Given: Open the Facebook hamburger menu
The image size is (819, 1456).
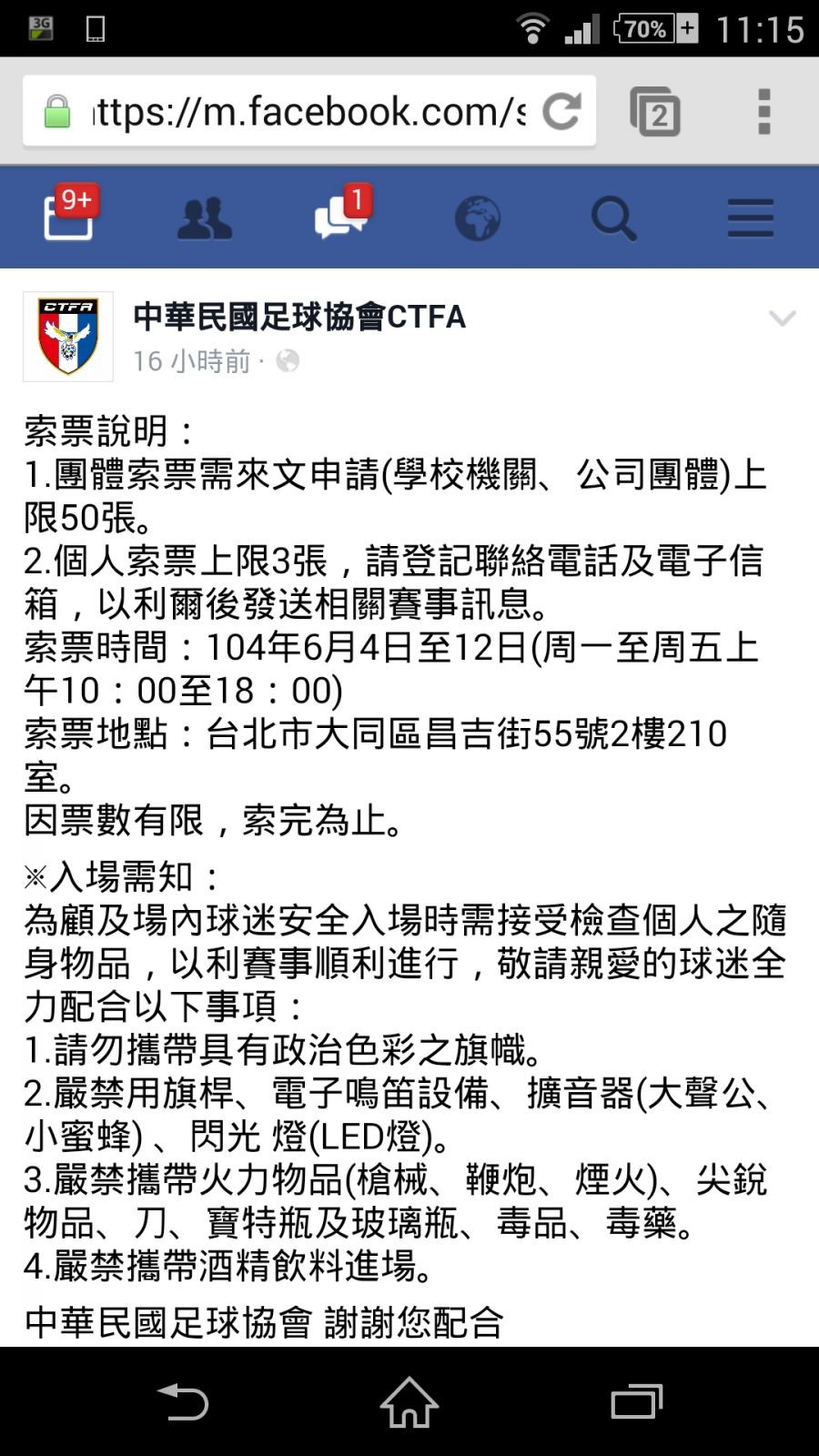Looking at the screenshot, I should 750,218.
